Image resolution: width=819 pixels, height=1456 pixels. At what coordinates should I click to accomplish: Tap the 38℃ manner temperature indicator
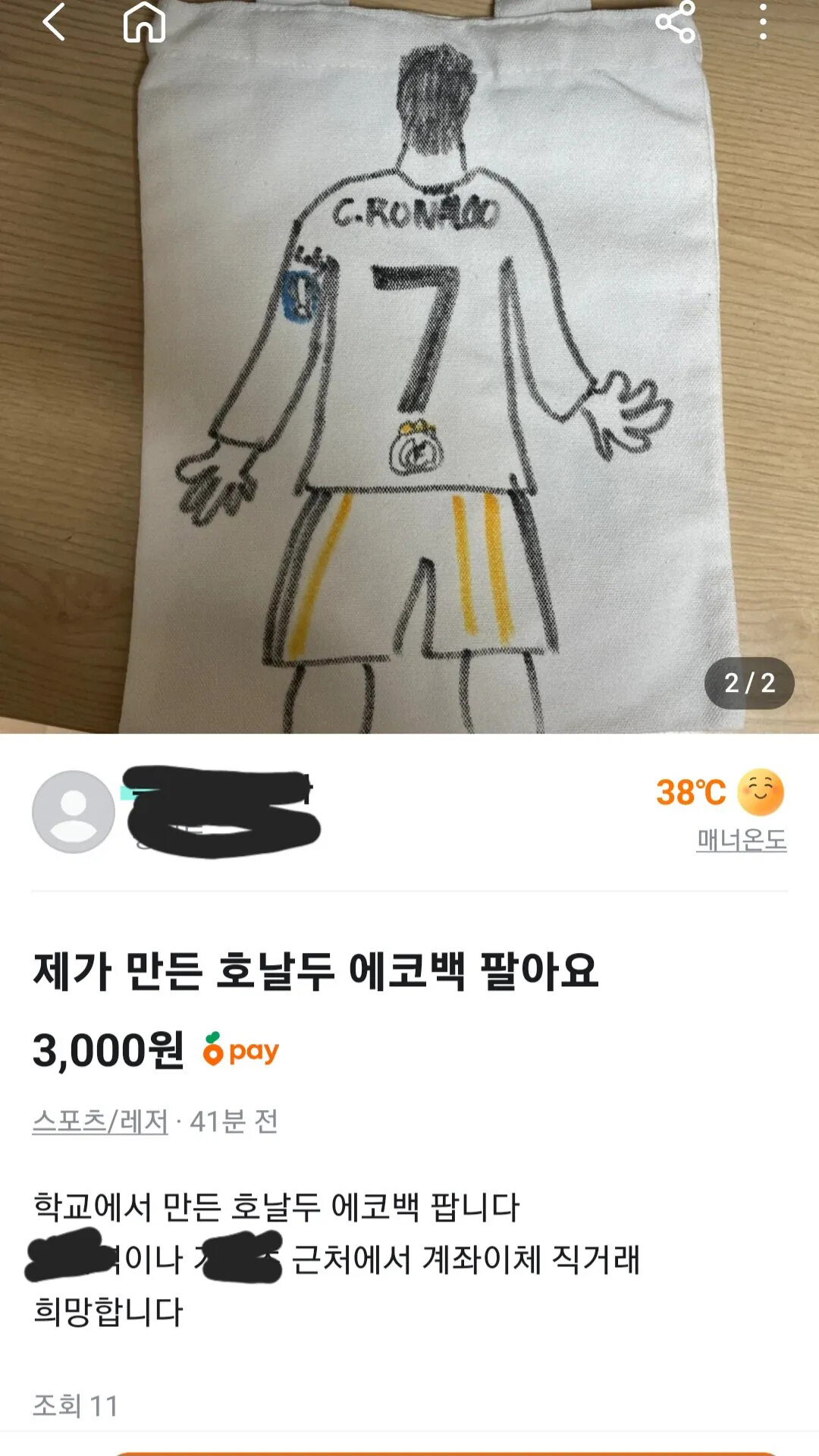(691, 792)
